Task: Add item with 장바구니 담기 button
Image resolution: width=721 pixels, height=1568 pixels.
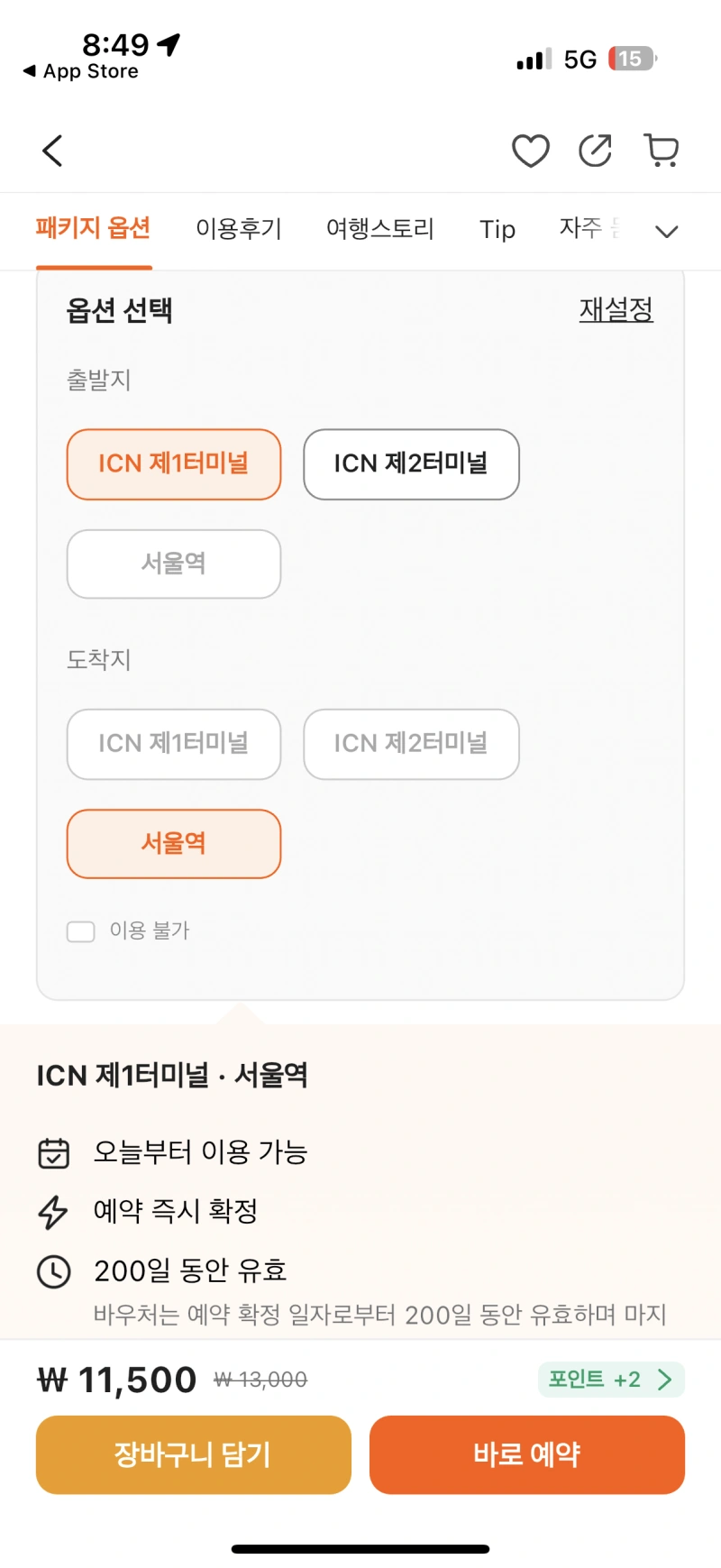Action: point(193,1453)
